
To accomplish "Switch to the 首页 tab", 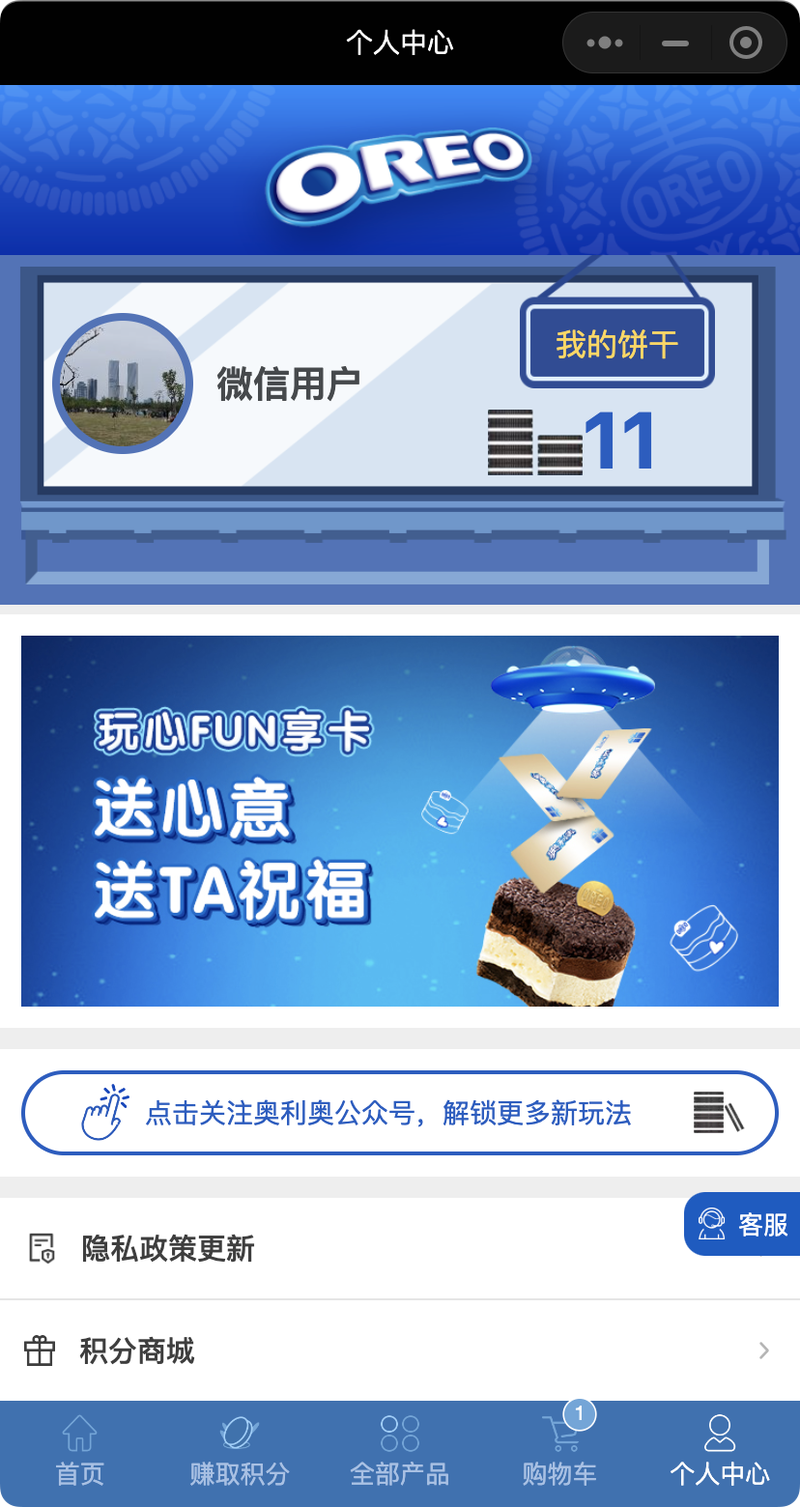I will (80, 1453).
